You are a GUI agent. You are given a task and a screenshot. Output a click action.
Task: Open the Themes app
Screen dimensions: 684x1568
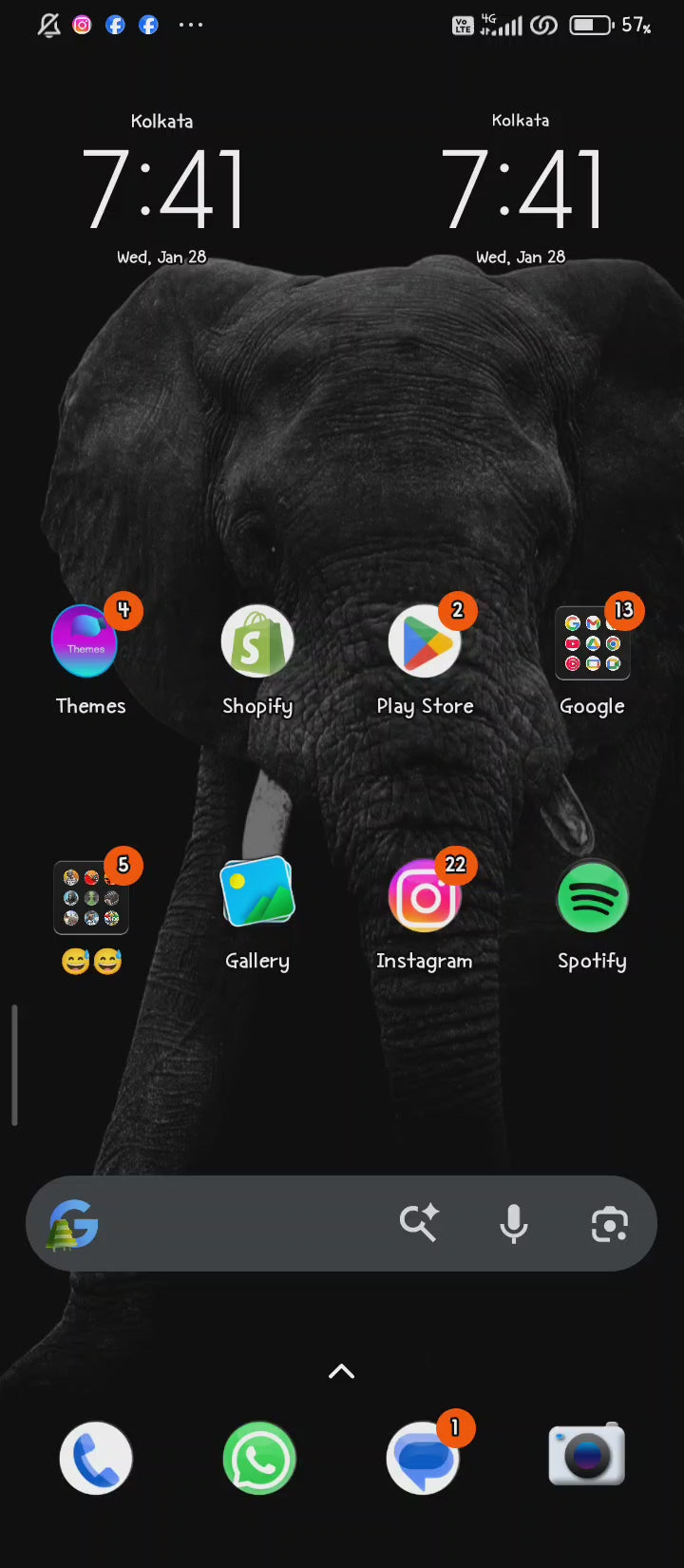[85, 642]
